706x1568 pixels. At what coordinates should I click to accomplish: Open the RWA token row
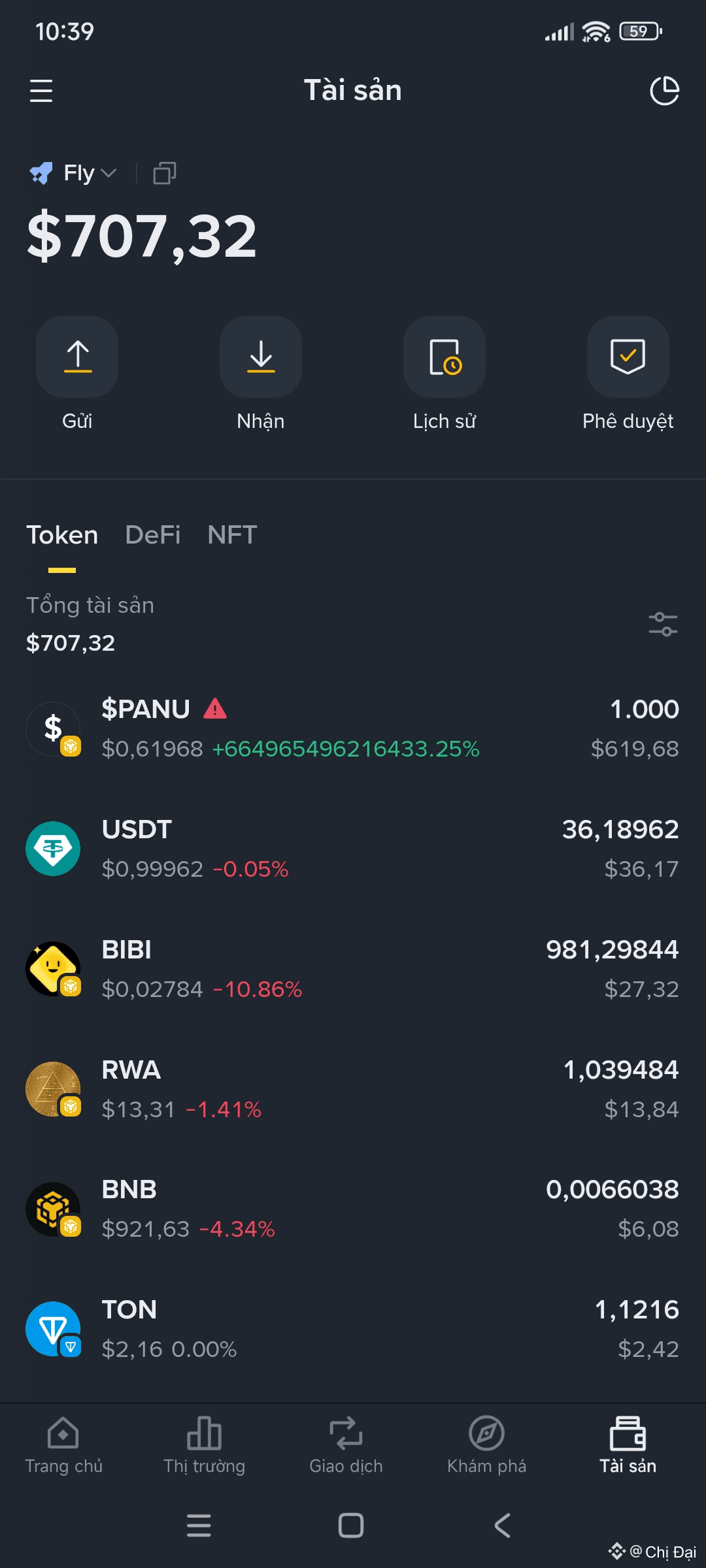coord(353,1089)
